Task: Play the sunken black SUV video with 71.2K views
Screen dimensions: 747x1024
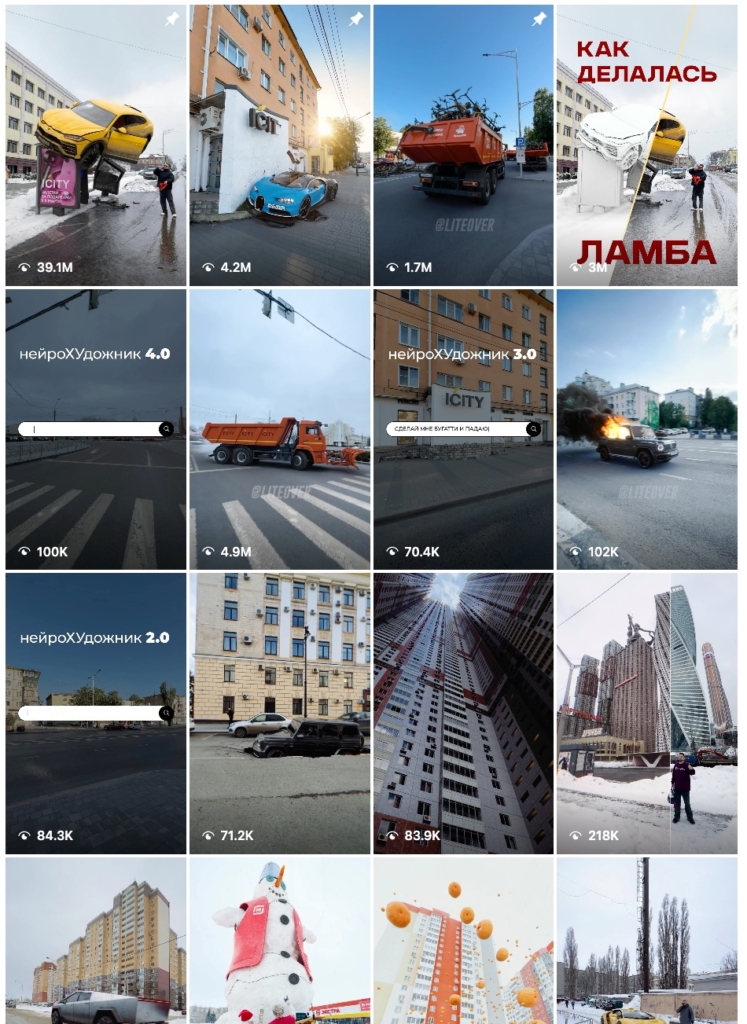Action: pos(279,712)
